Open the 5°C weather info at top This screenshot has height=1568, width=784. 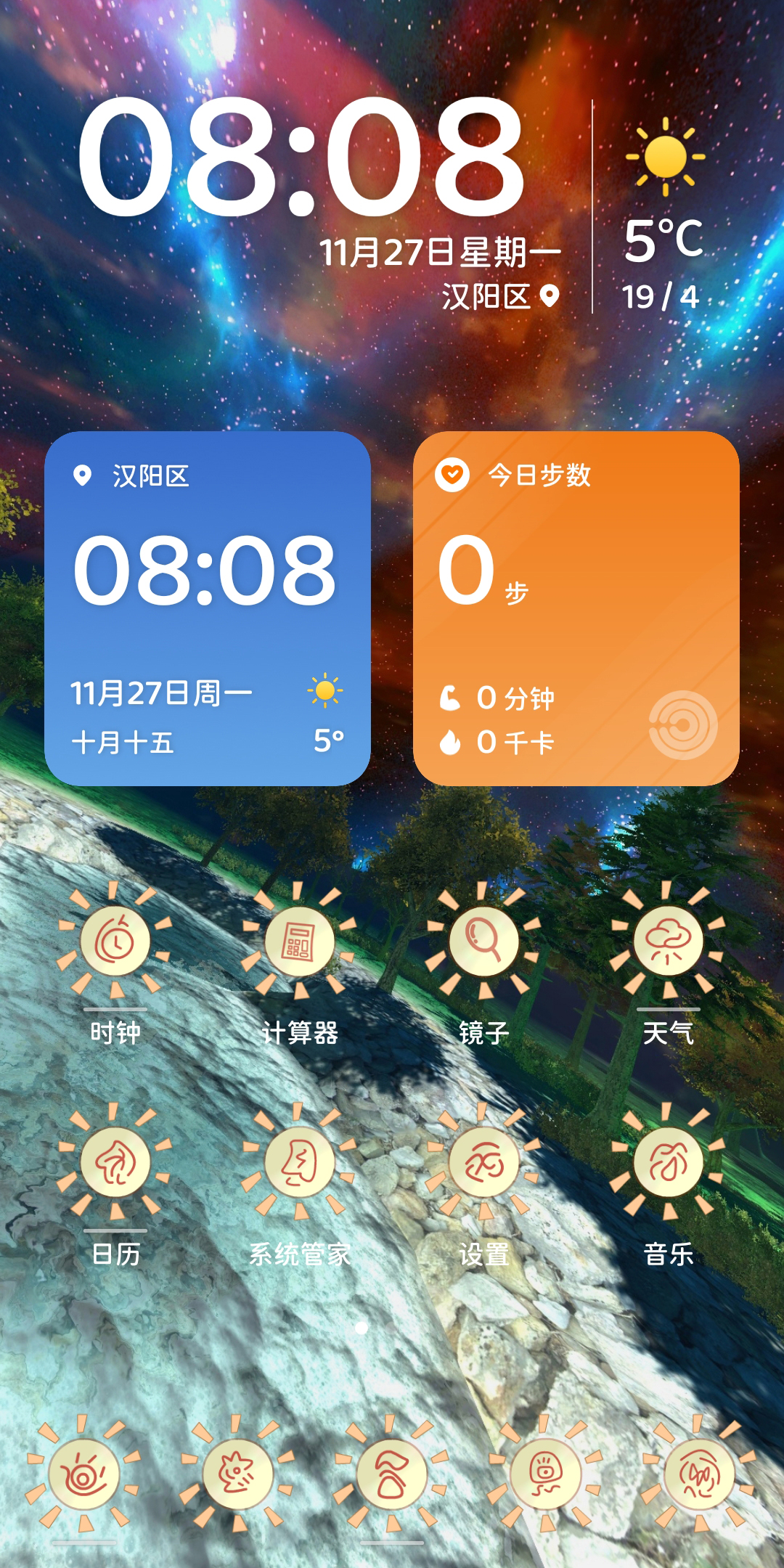click(663, 240)
